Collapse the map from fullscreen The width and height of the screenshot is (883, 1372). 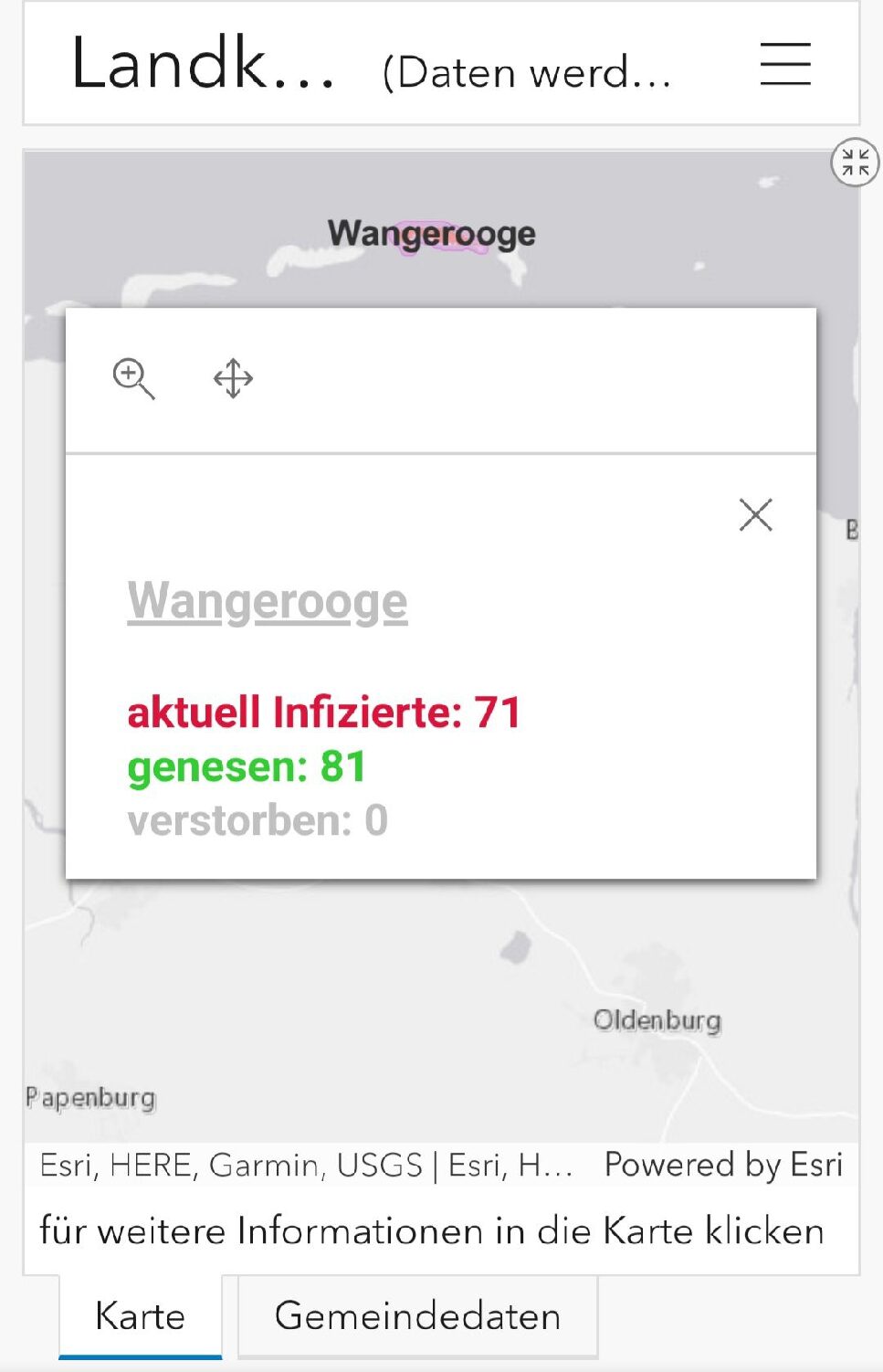tap(855, 163)
